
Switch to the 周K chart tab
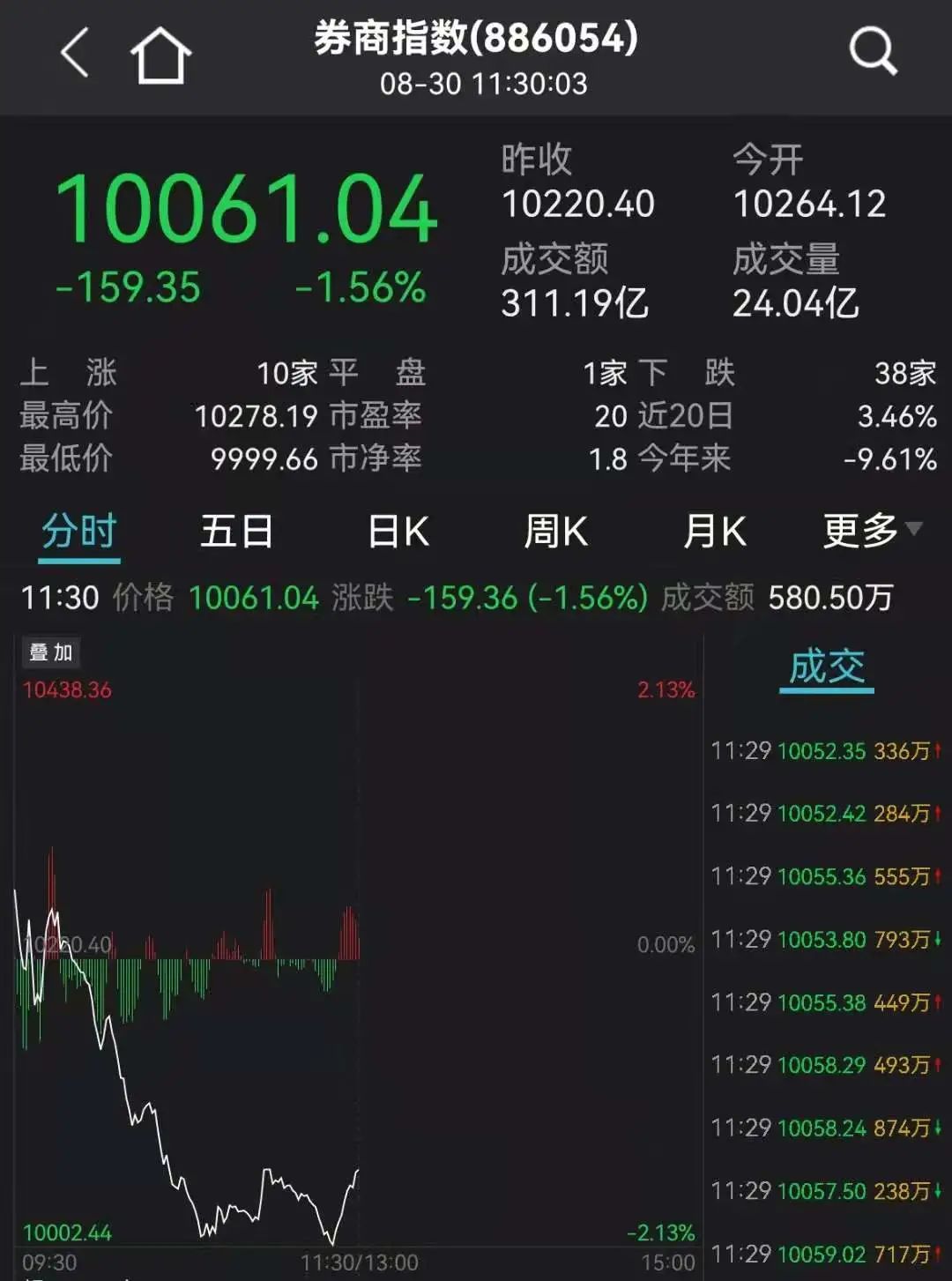[x=555, y=532]
